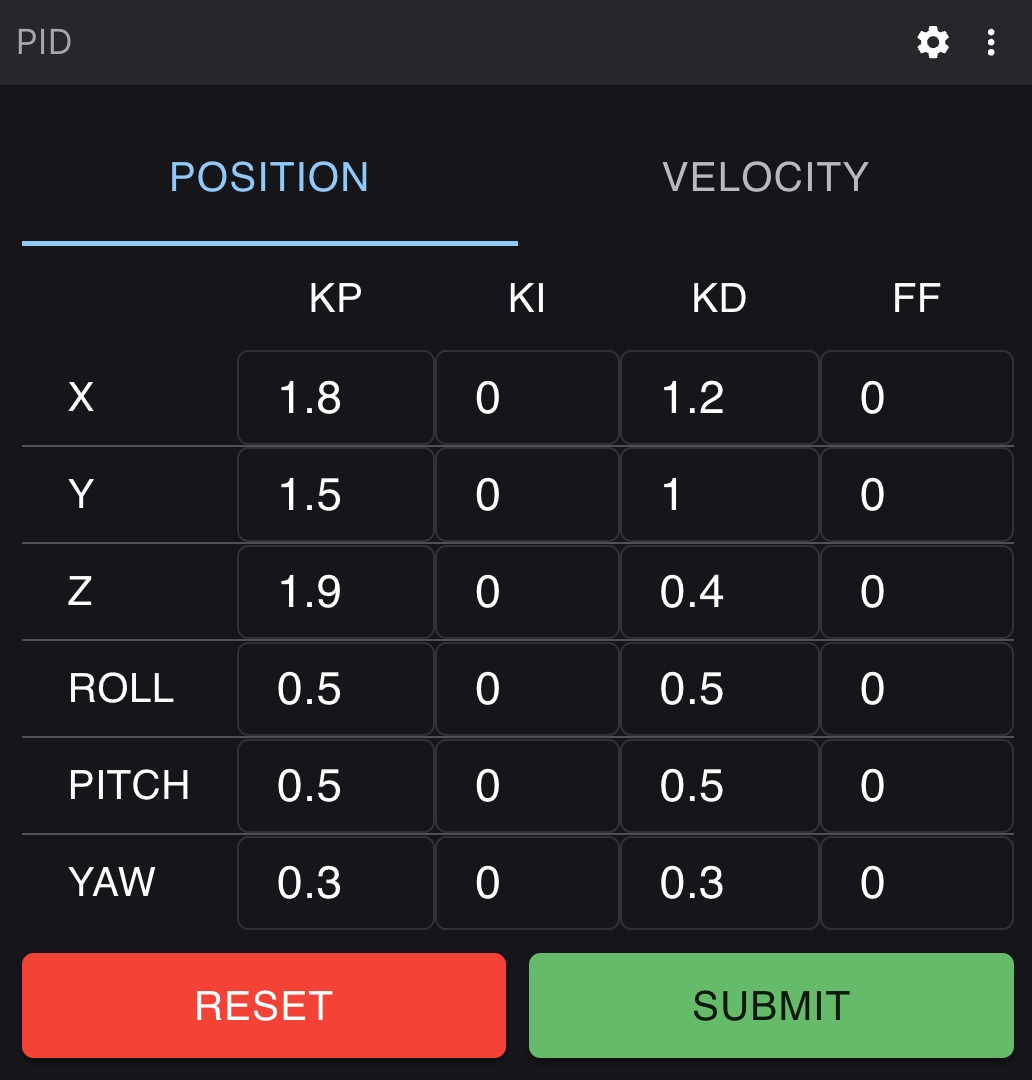Edit the YAW row KP value
The image size is (1032, 1080).
335,883
